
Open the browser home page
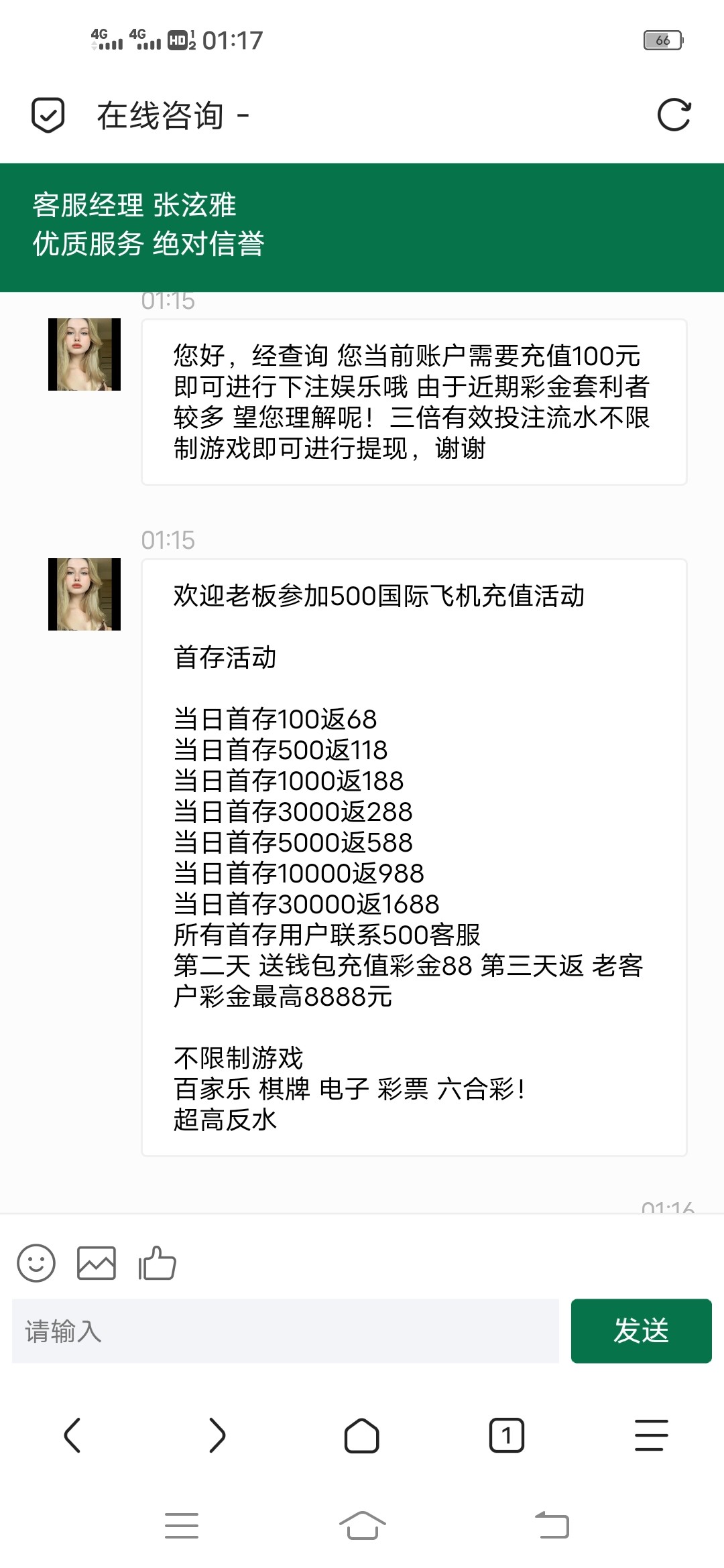point(362,1435)
